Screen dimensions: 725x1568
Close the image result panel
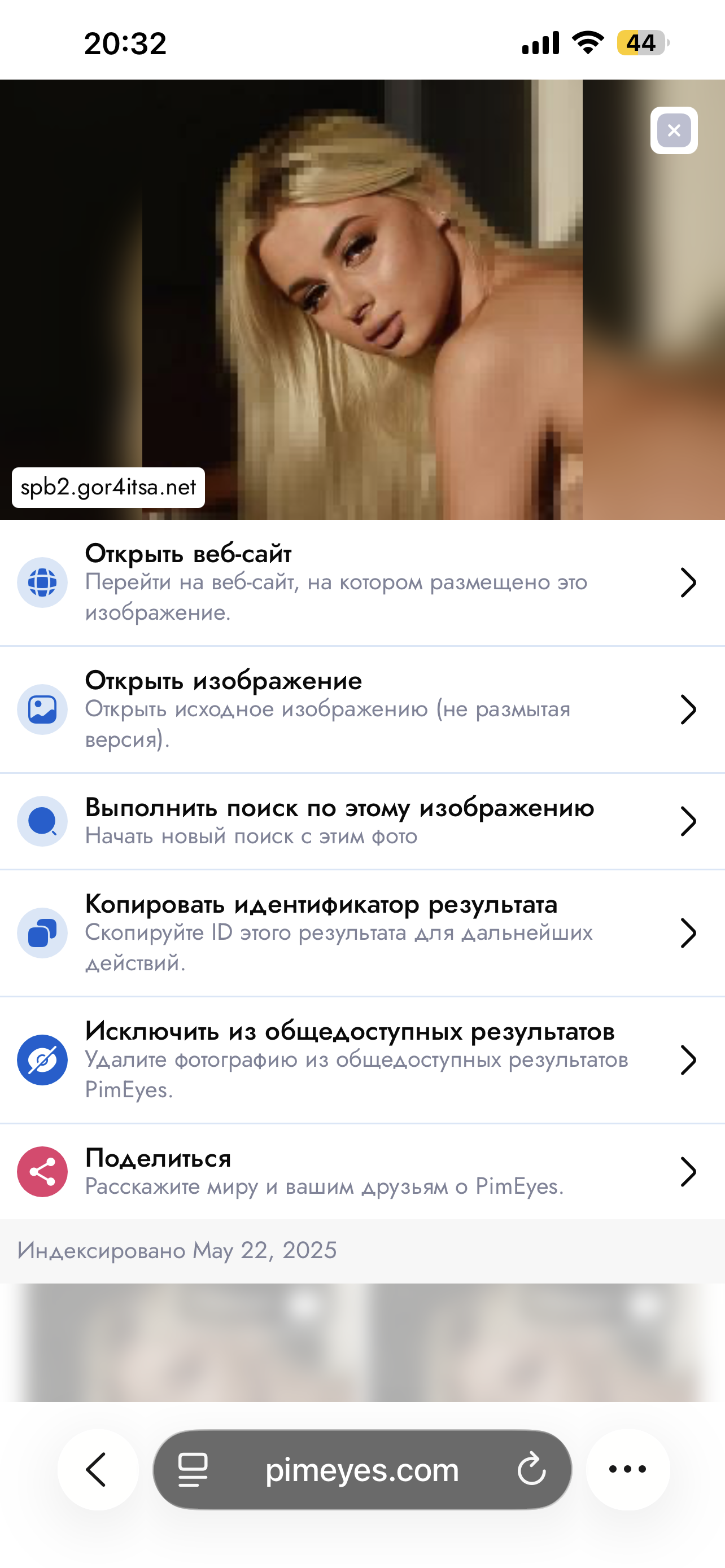[673, 130]
